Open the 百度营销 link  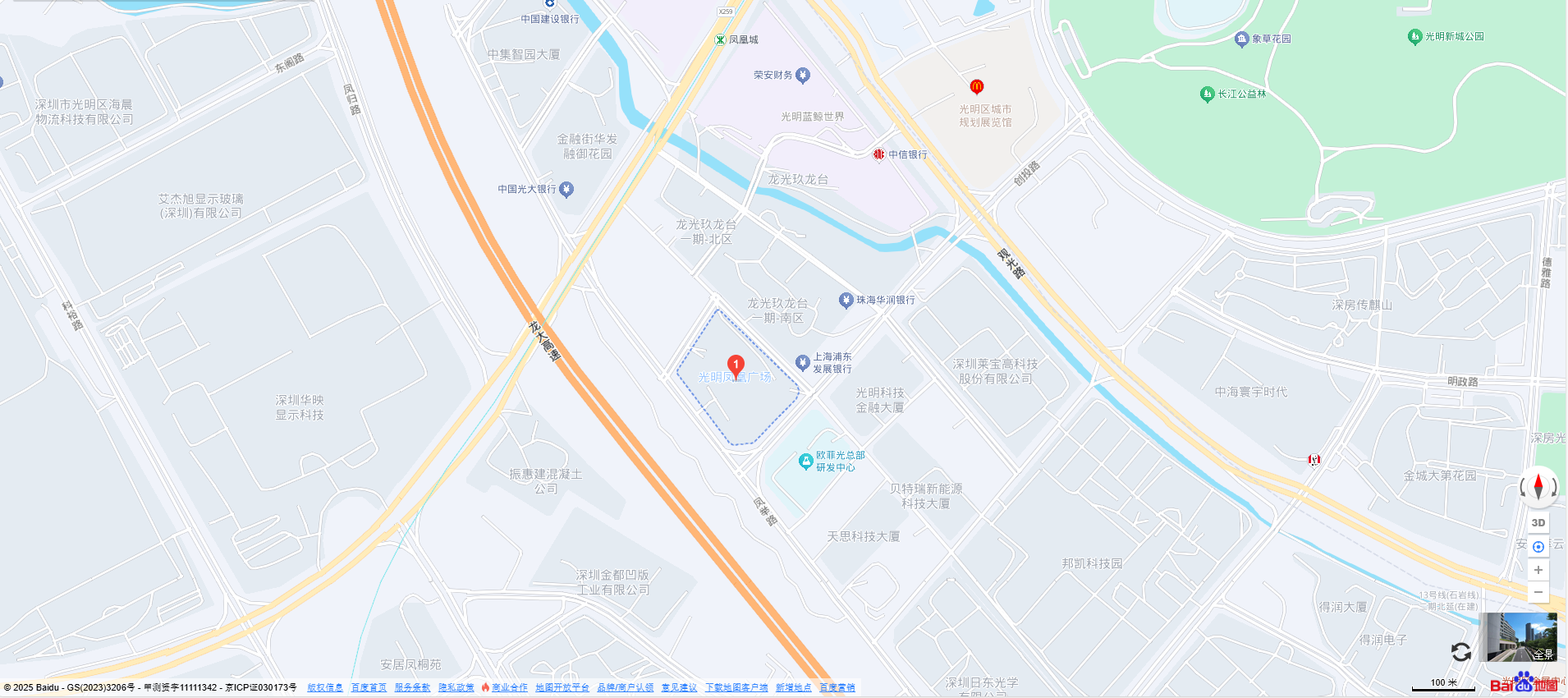point(837,687)
